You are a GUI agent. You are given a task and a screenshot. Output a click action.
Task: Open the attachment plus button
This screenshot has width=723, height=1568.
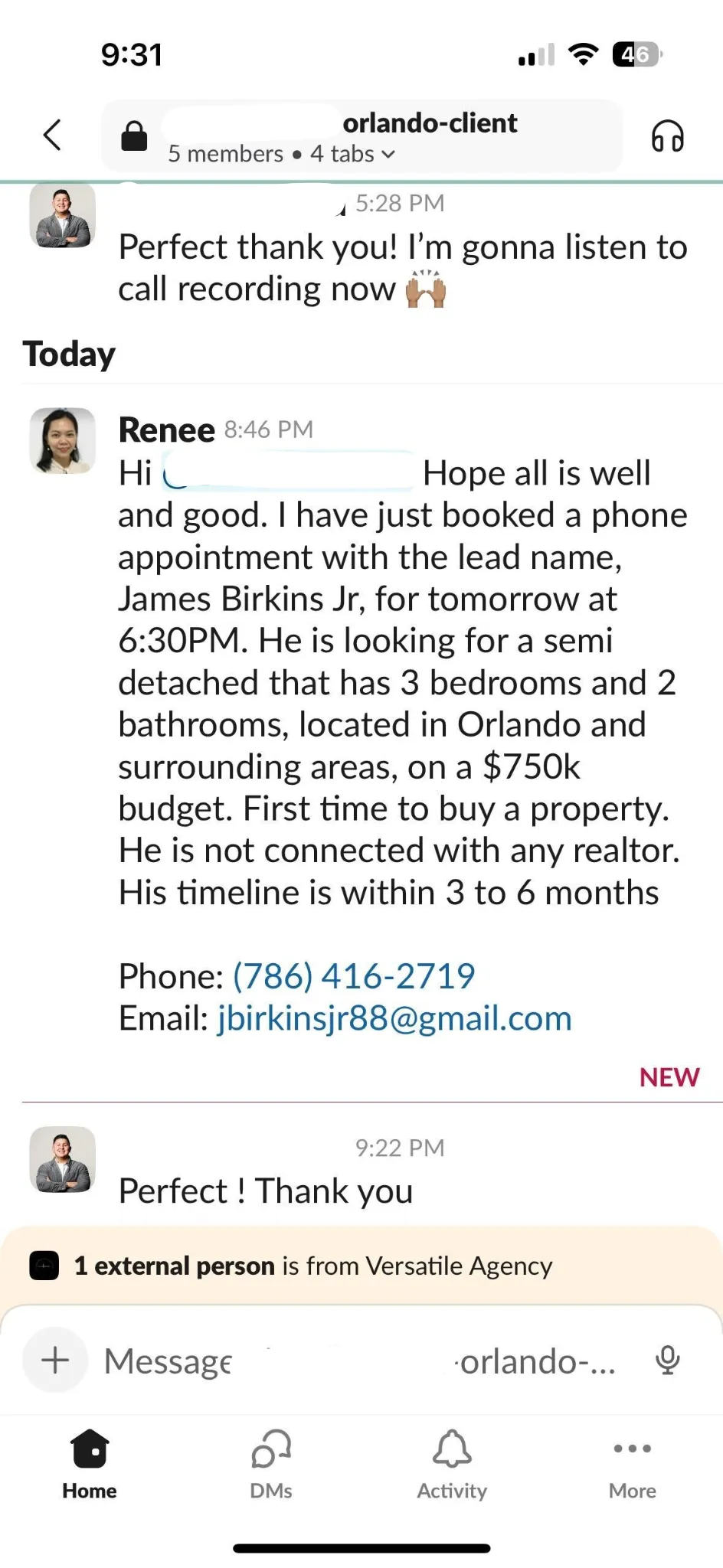55,1361
